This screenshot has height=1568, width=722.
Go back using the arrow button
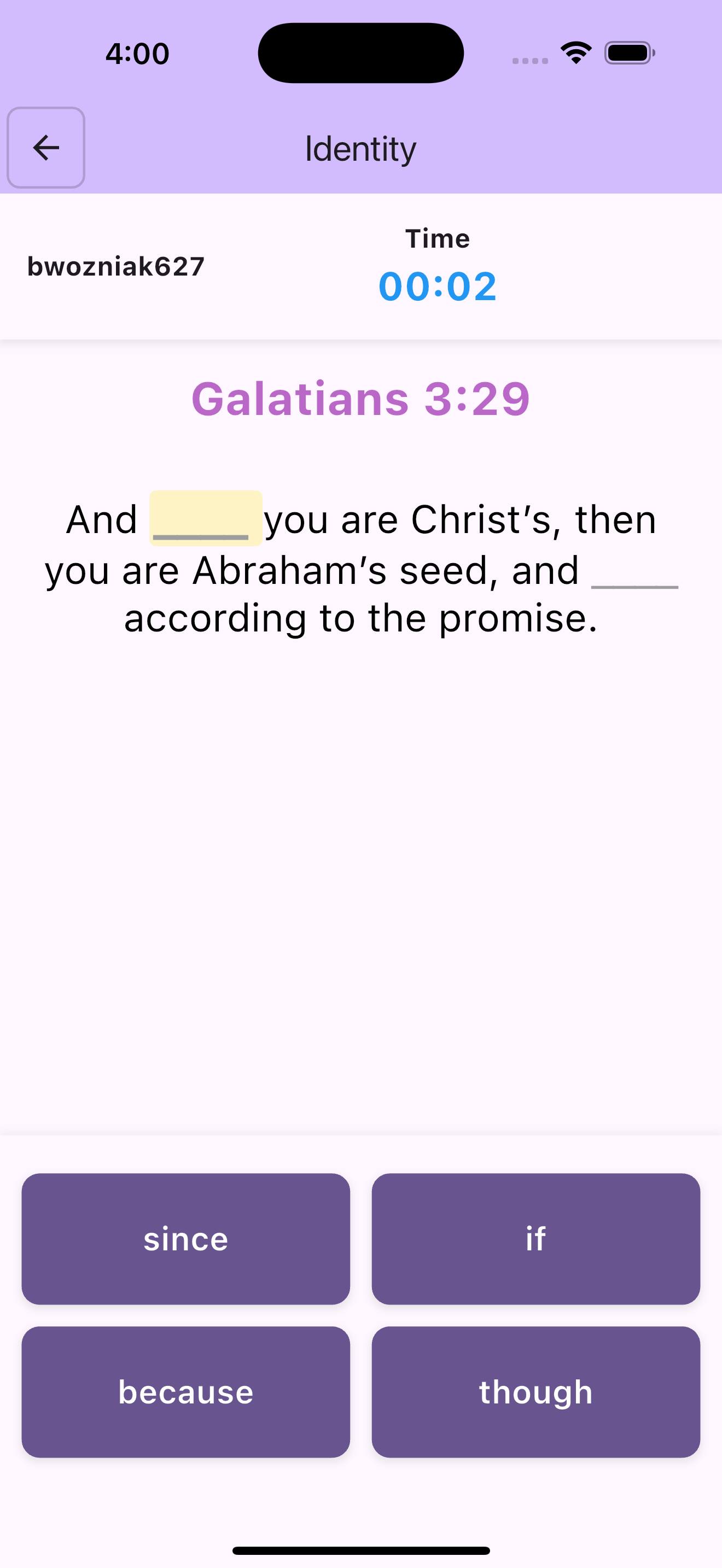coord(45,148)
